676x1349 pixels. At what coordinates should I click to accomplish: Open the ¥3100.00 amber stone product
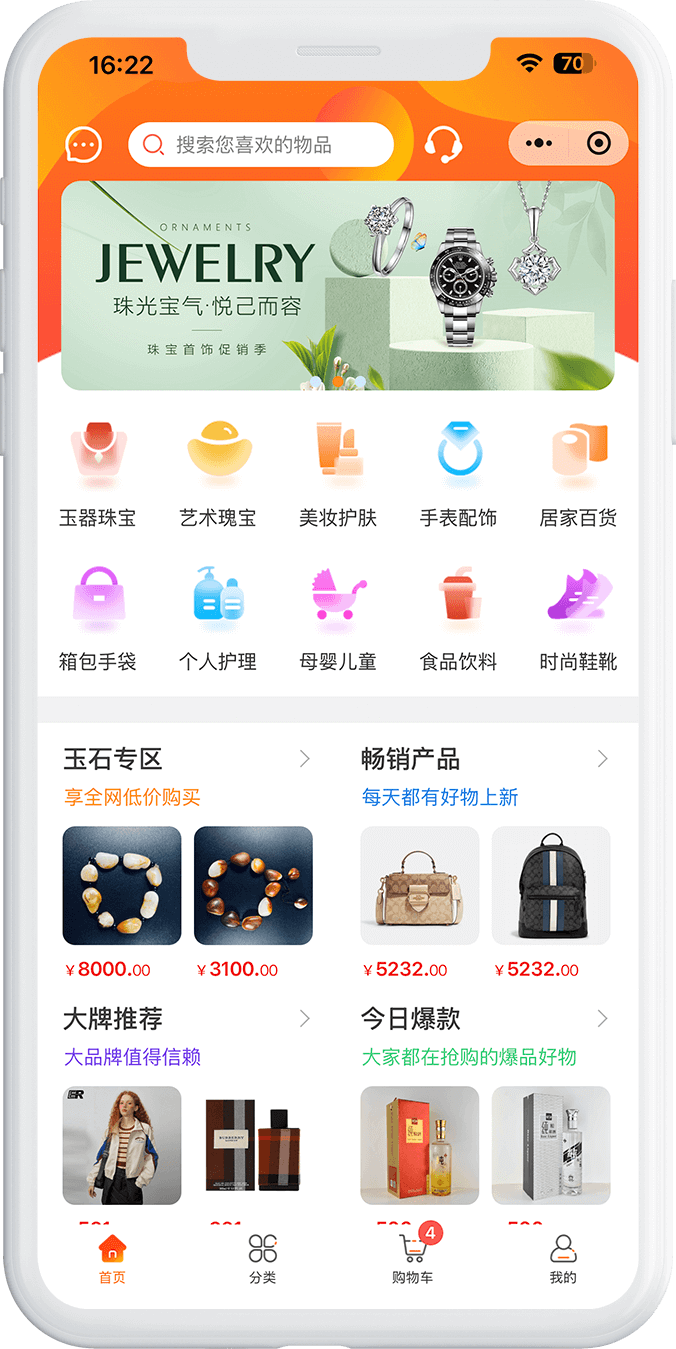[x=253, y=886]
